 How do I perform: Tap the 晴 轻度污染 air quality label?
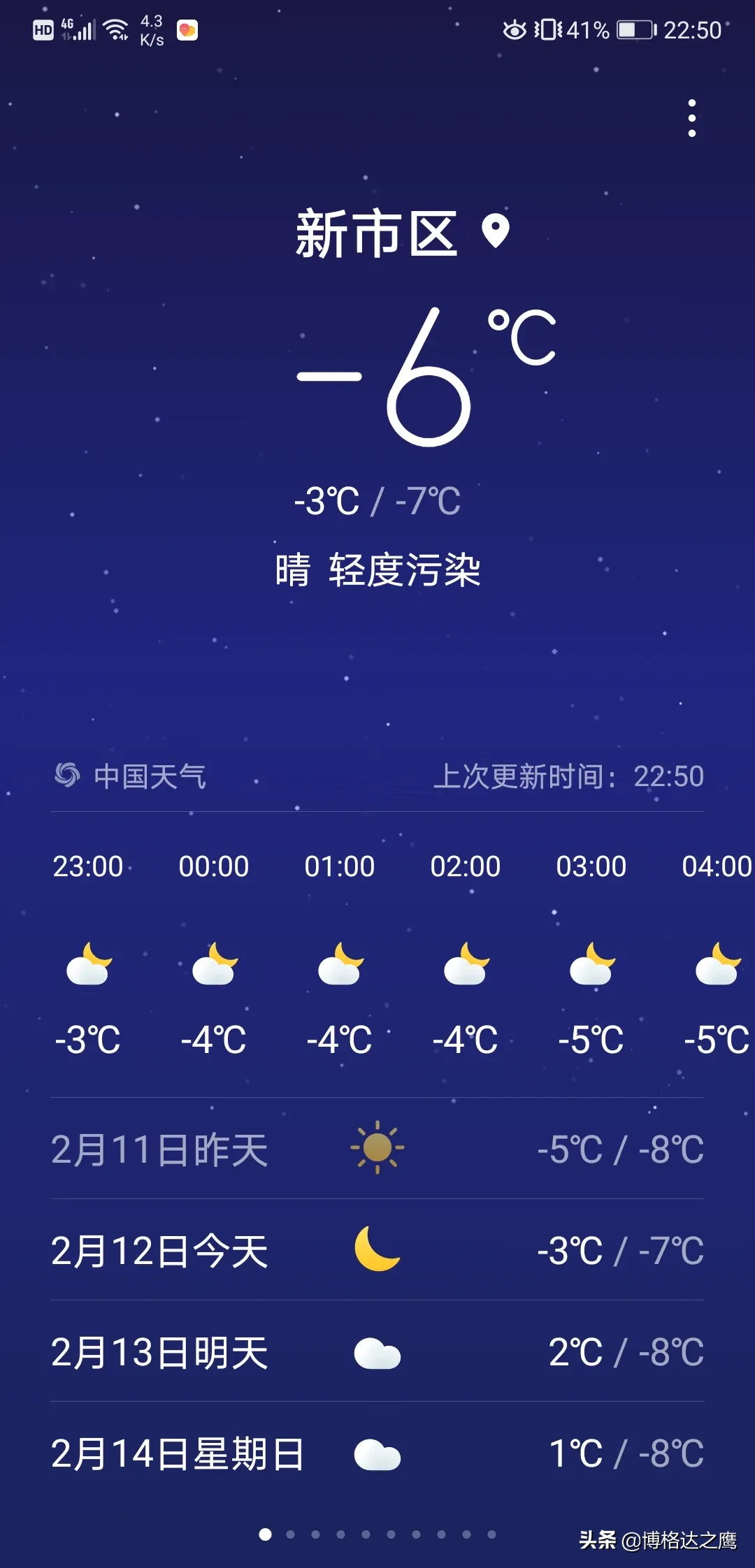(377, 569)
